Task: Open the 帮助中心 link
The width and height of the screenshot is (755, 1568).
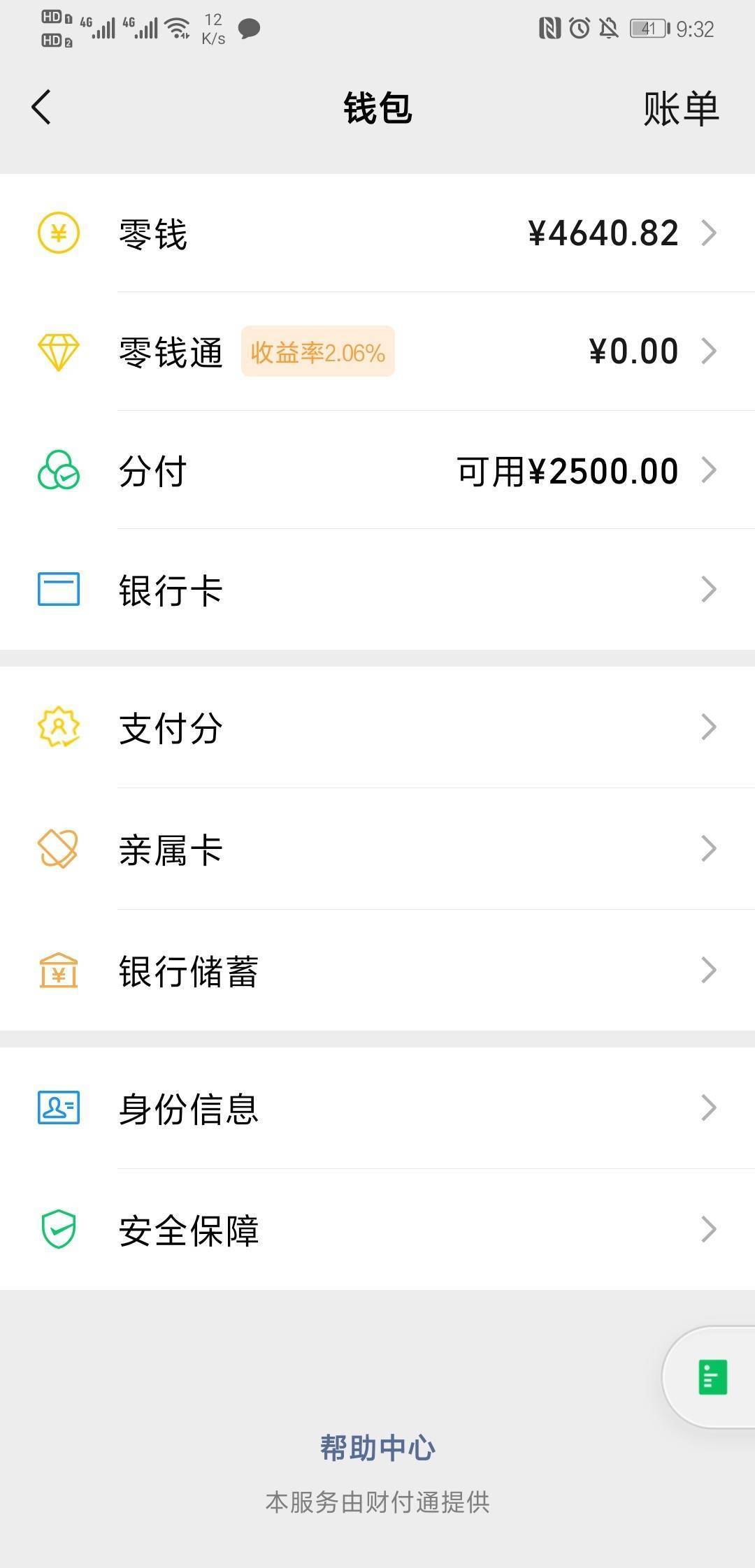Action: [377, 1448]
